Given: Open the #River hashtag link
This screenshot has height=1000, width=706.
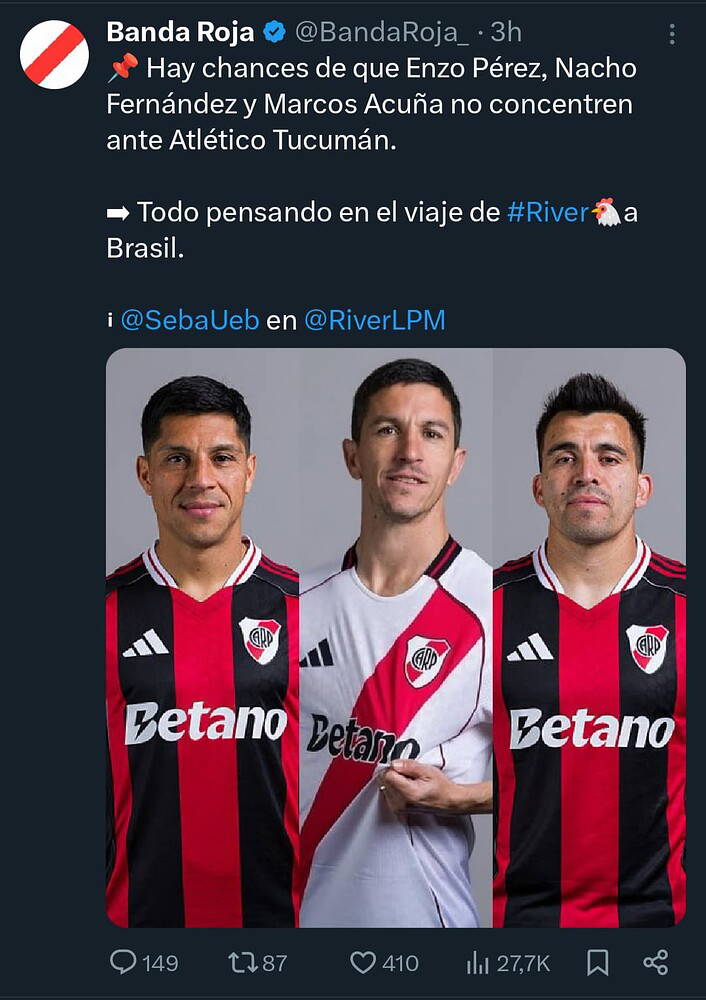Looking at the screenshot, I should 548,212.
